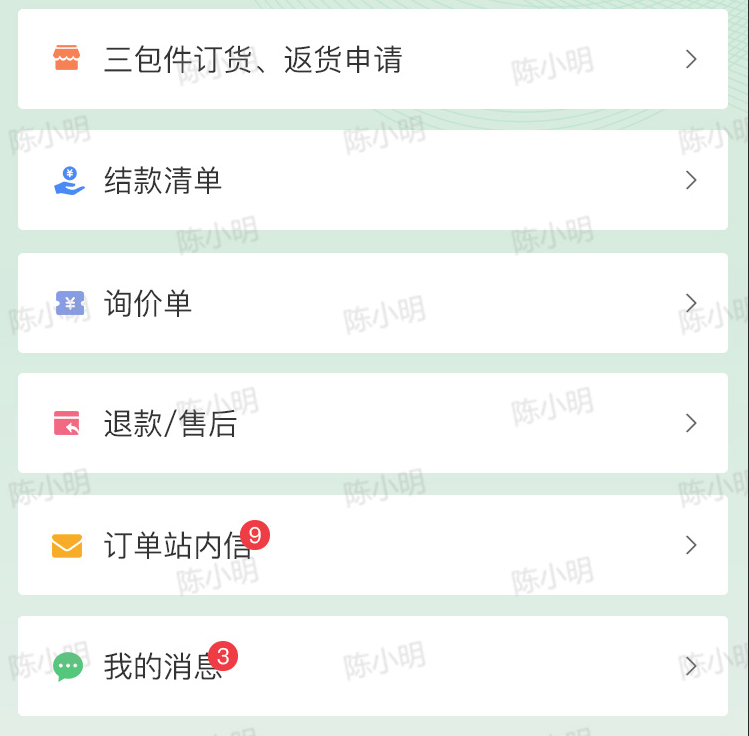Viewport: 749px width, 736px height.
Task: Open 我的消息 inbox
Action: (372, 666)
